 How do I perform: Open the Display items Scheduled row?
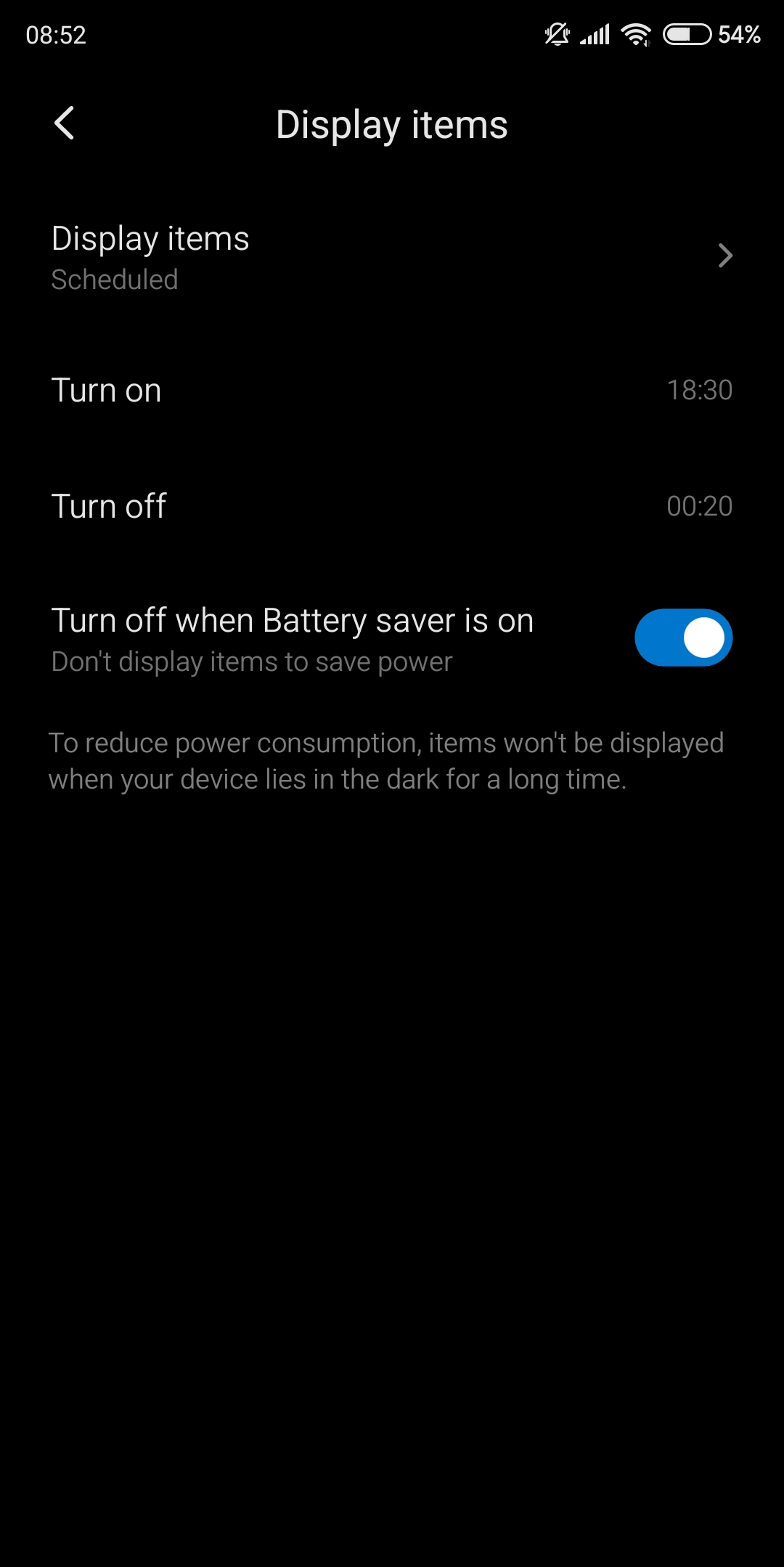coord(392,257)
